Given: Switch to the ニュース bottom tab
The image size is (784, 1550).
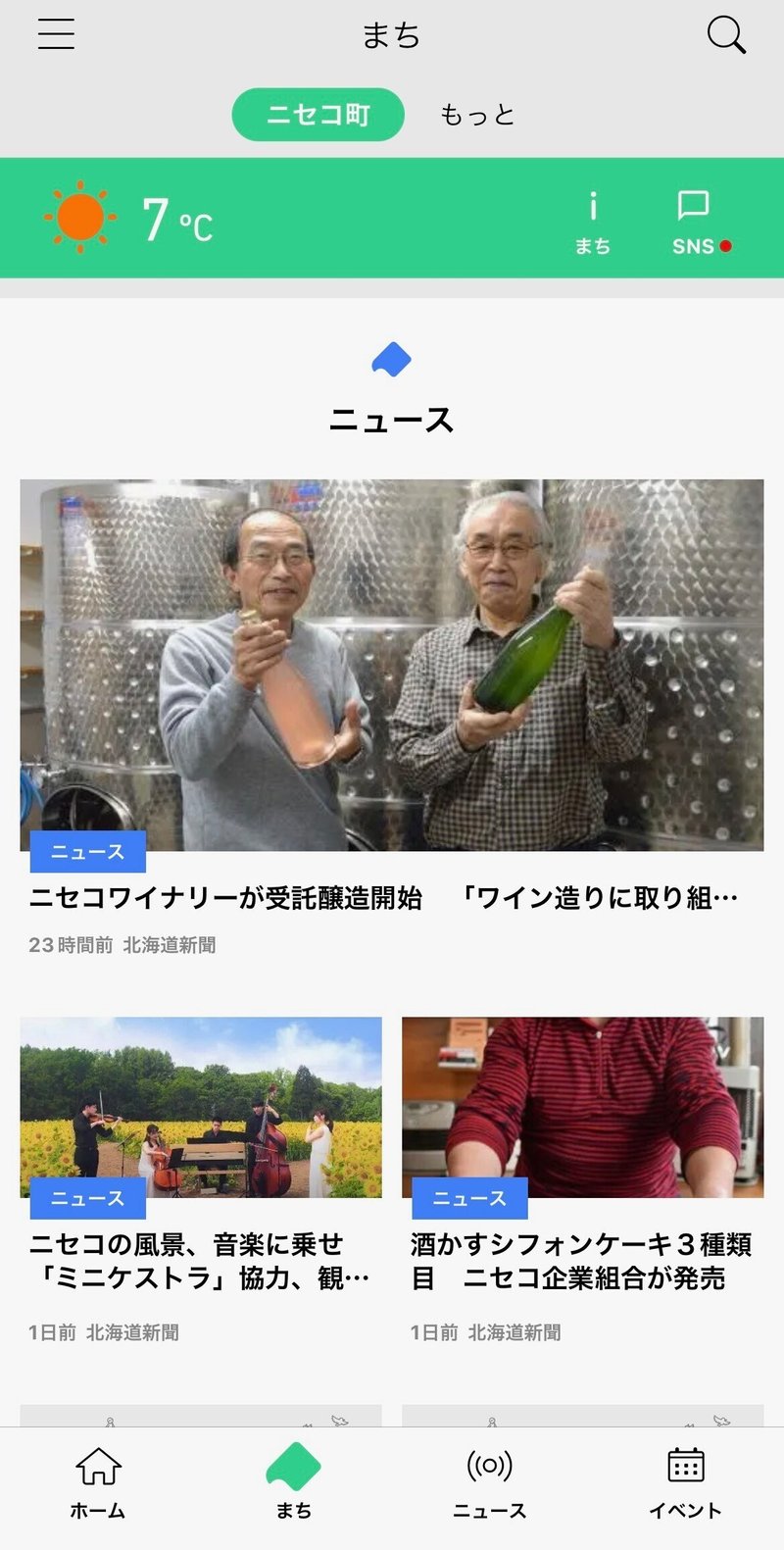Looking at the screenshot, I should click(490, 1483).
